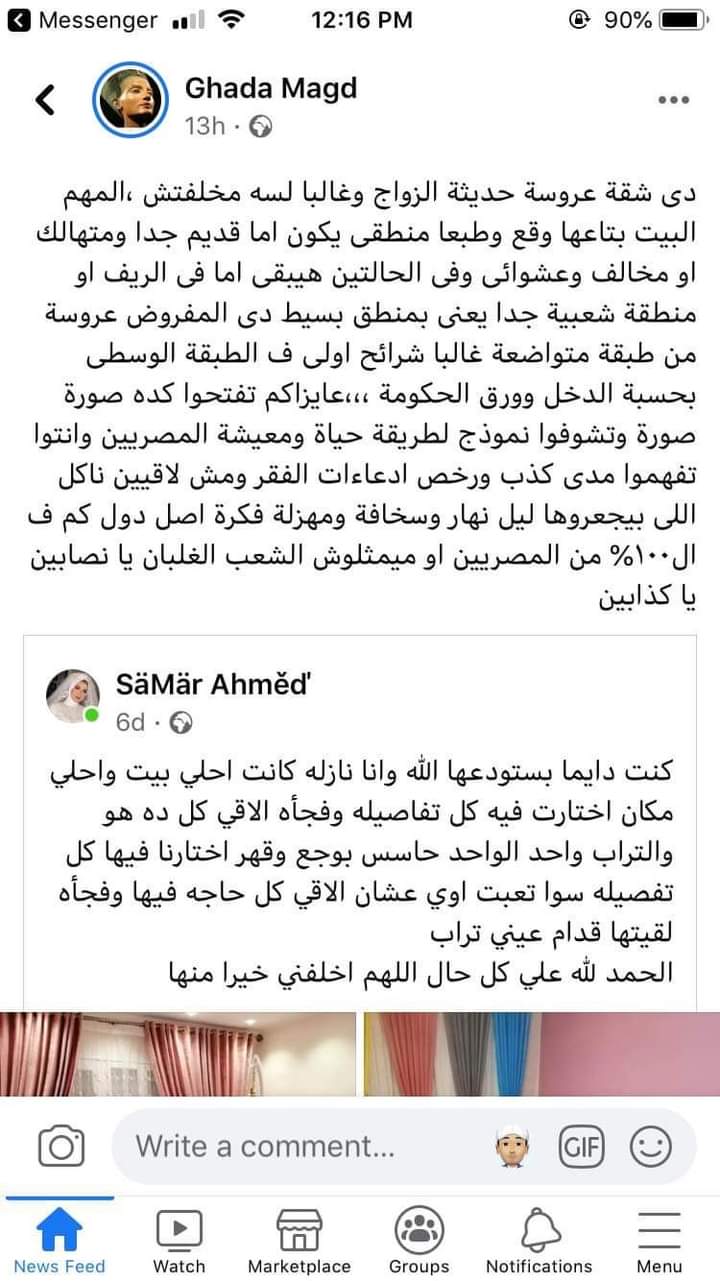
Task: Open the camera icon to attach a photo
Action: coord(60,1146)
